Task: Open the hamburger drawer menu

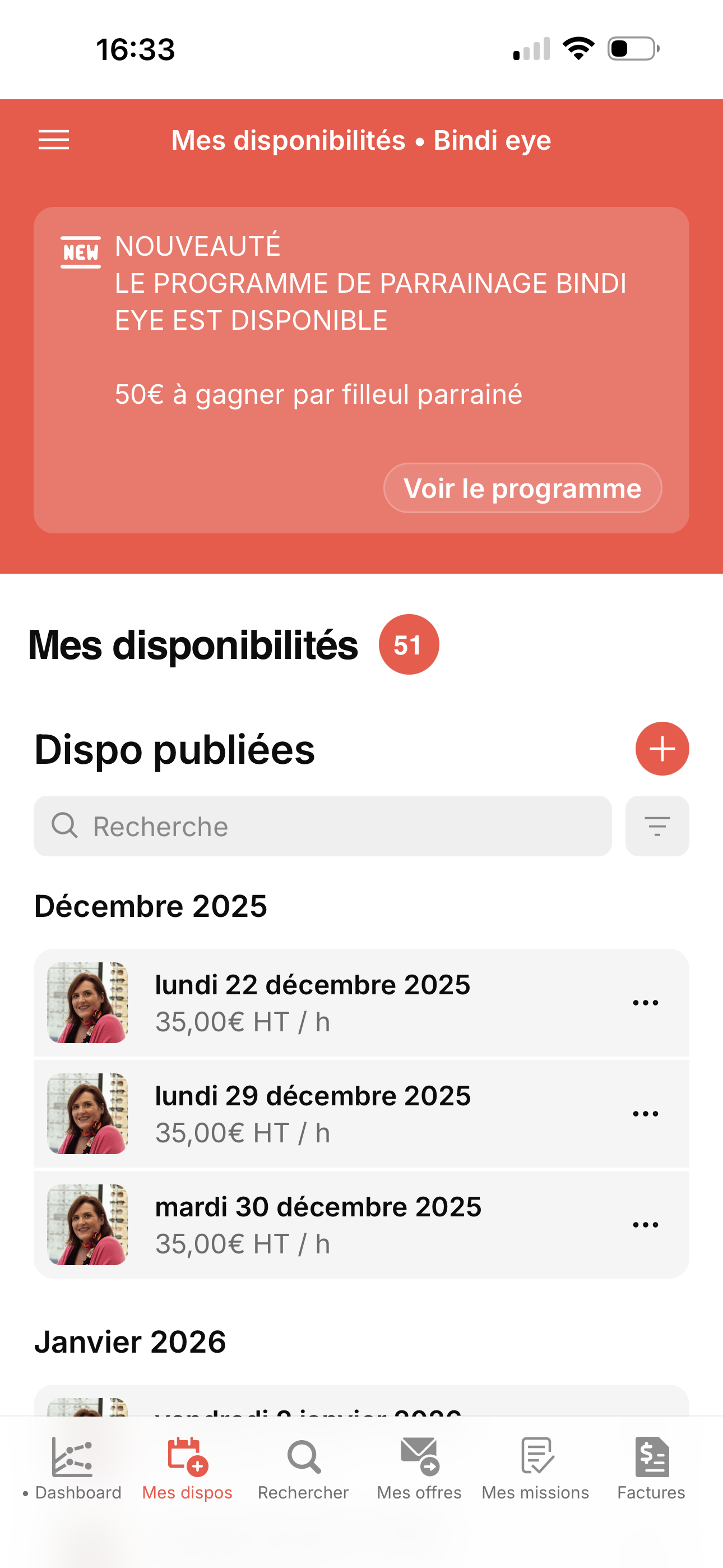Action: [54, 140]
